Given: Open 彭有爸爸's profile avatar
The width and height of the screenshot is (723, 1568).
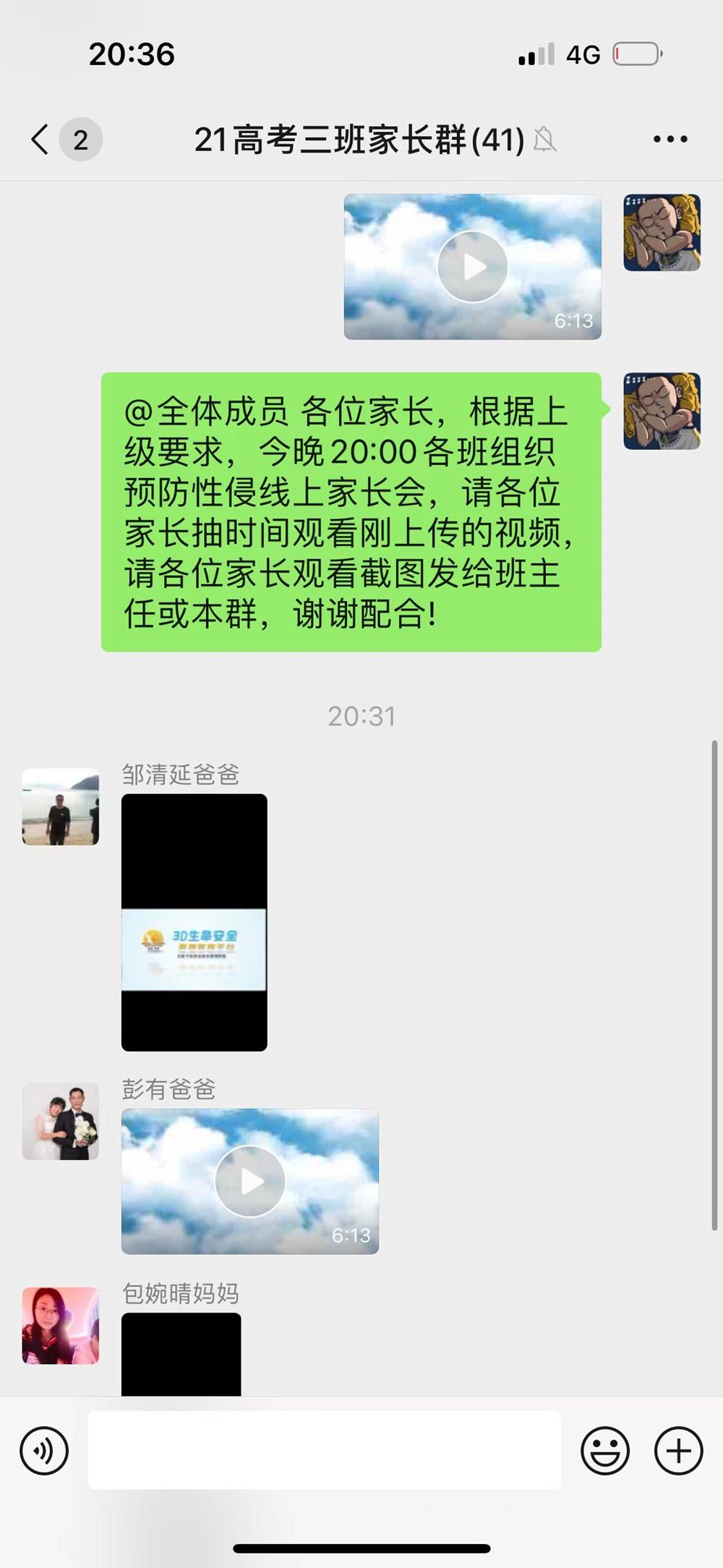Looking at the screenshot, I should [x=61, y=1122].
